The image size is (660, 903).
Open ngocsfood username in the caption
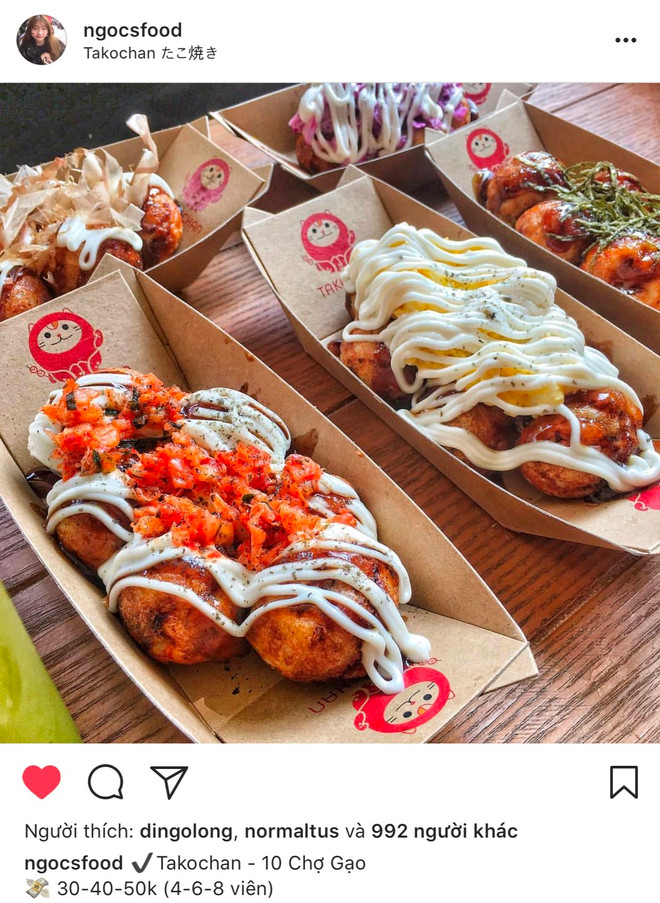pyautogui.click(x=73, y=863)
